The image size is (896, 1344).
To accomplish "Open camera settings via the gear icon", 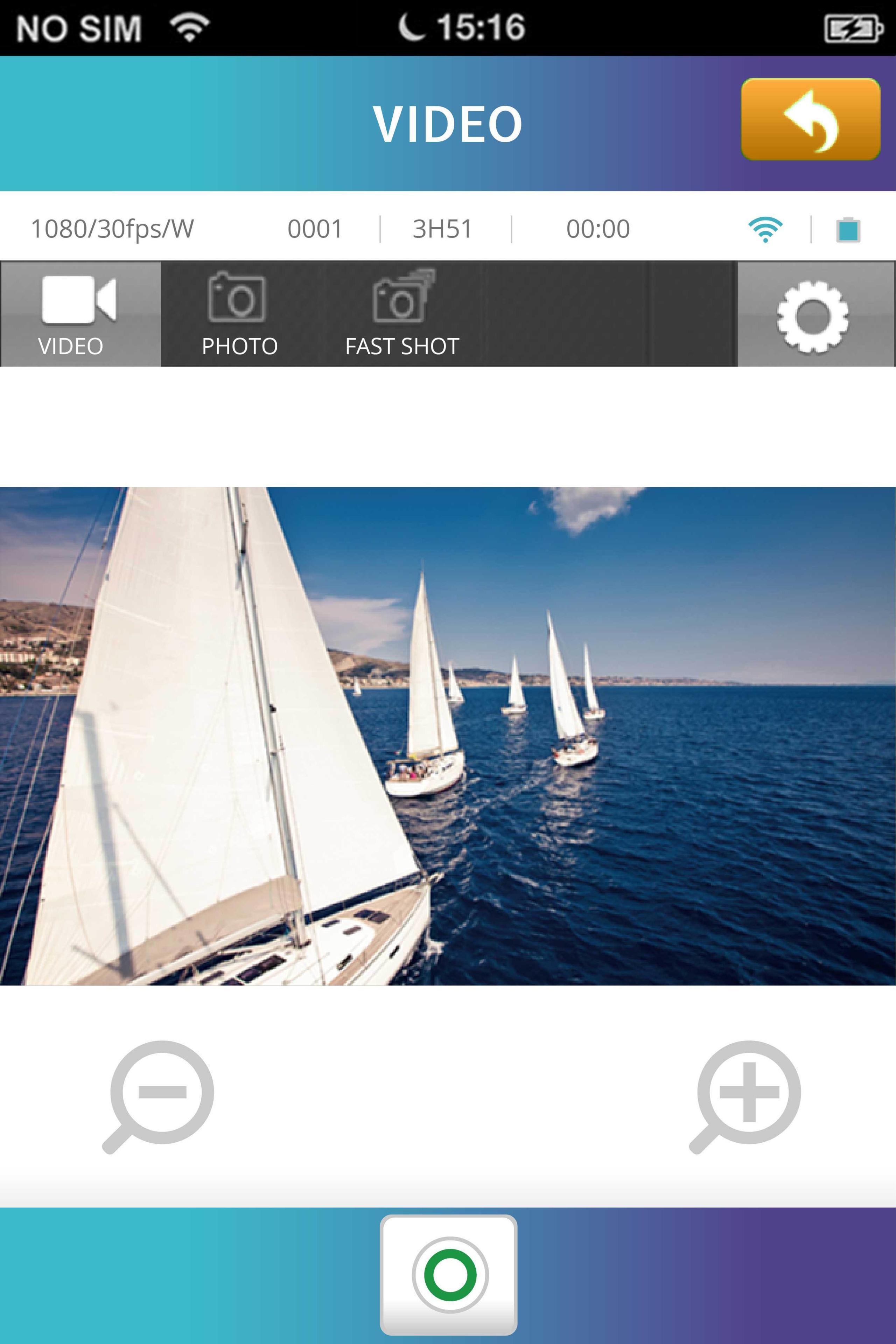I will [x=813, y=315].
